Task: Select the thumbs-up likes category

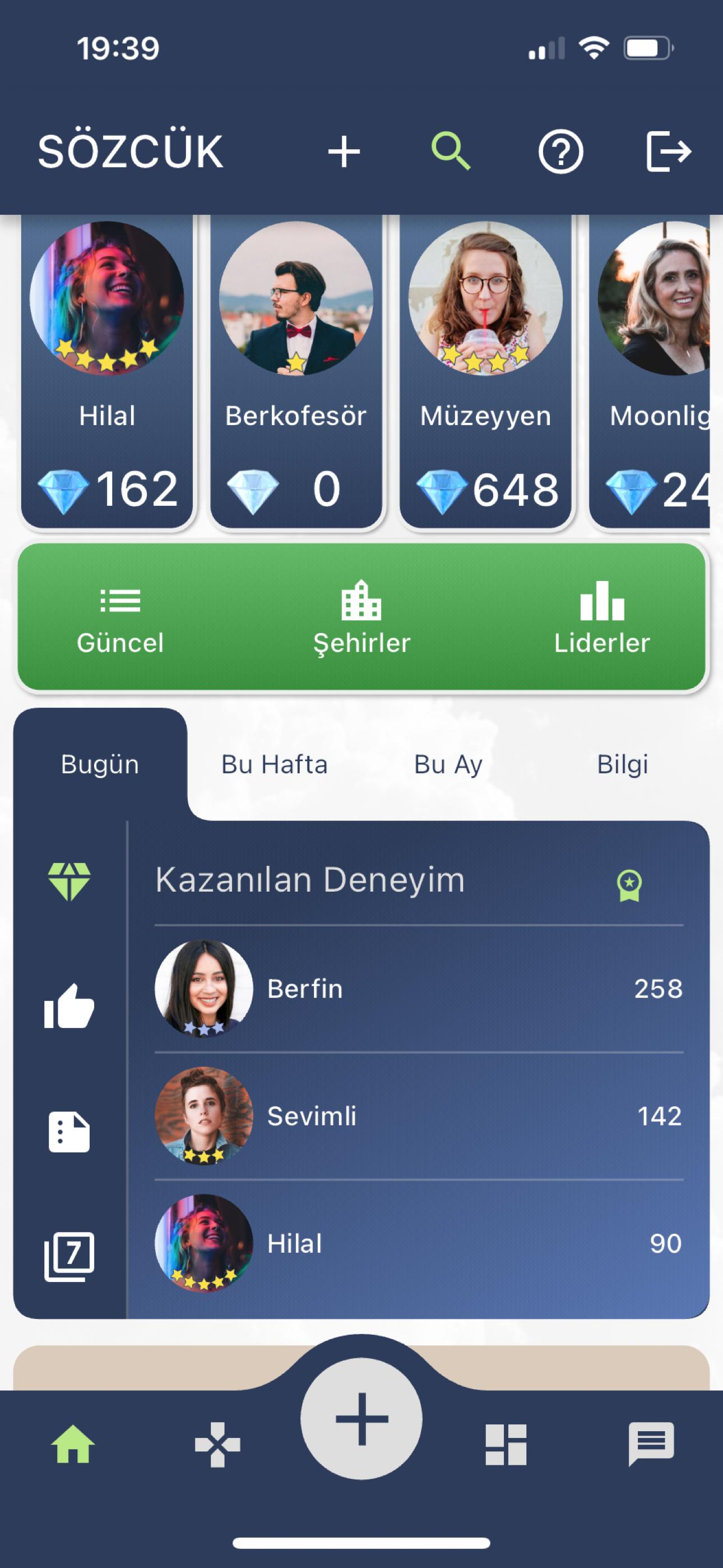Action: coord(69,1006)
